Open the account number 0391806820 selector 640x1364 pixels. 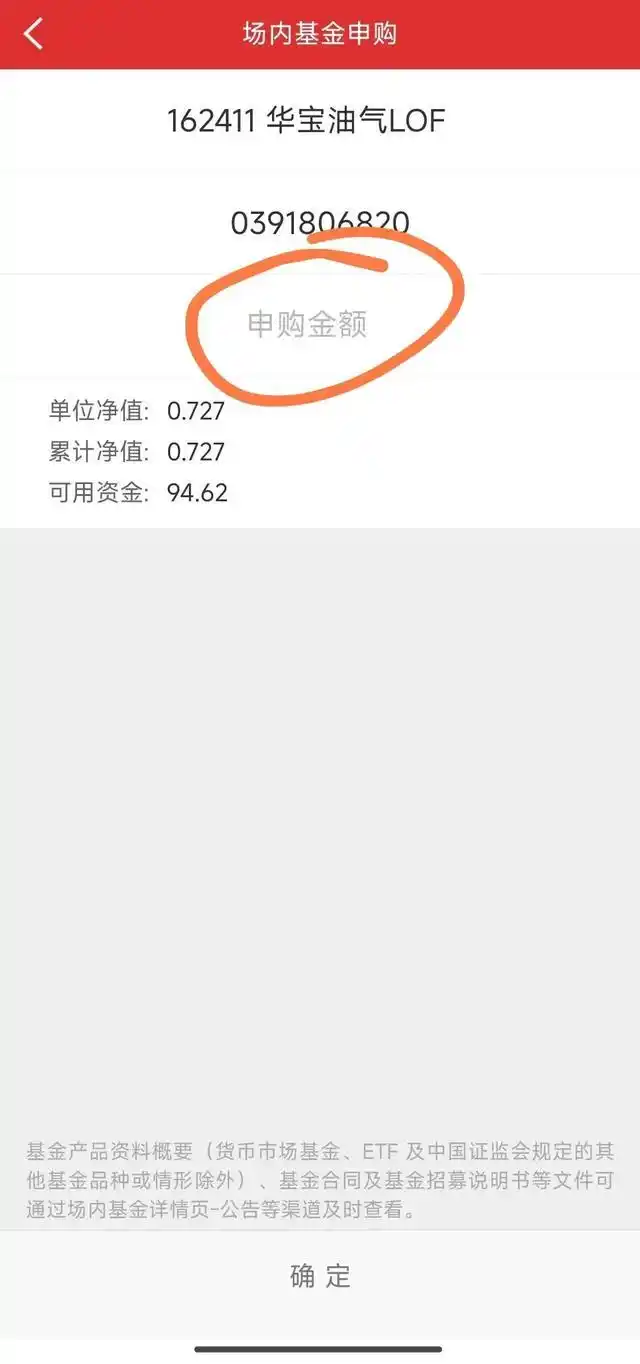tap(320, 222)
